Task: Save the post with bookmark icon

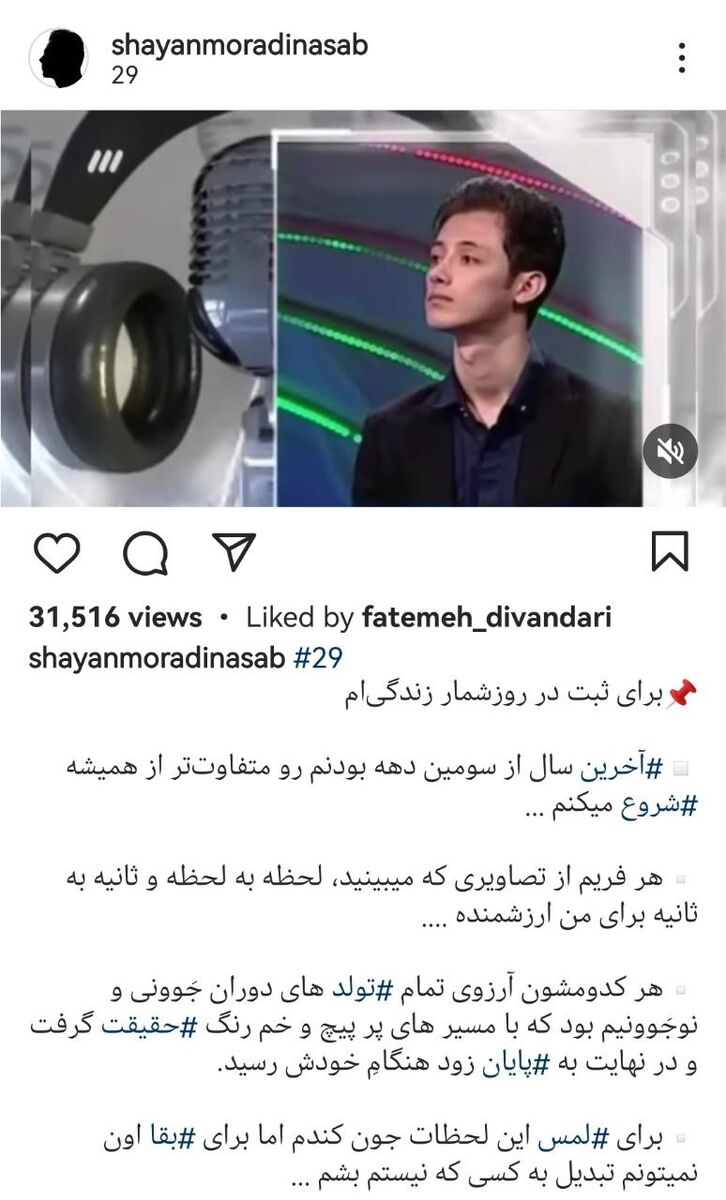Action: coord(669,551)
